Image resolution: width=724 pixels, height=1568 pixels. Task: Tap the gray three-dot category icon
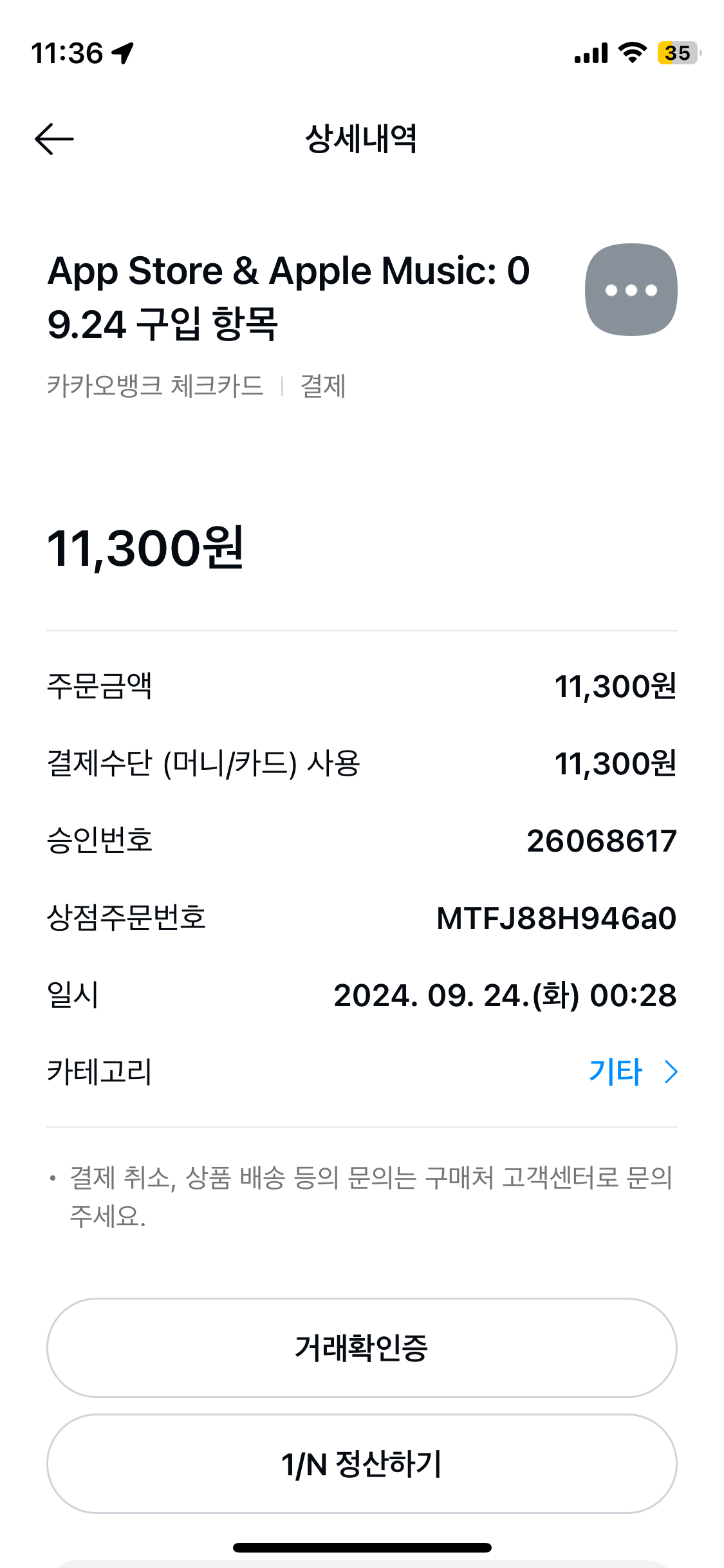(x=630, y=290)
